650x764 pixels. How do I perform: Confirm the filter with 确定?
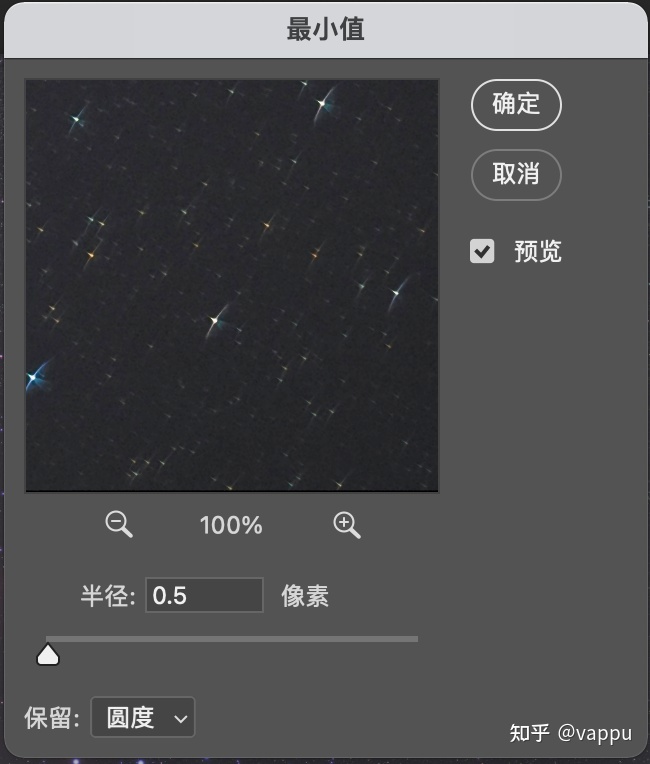tap(516, 105)
